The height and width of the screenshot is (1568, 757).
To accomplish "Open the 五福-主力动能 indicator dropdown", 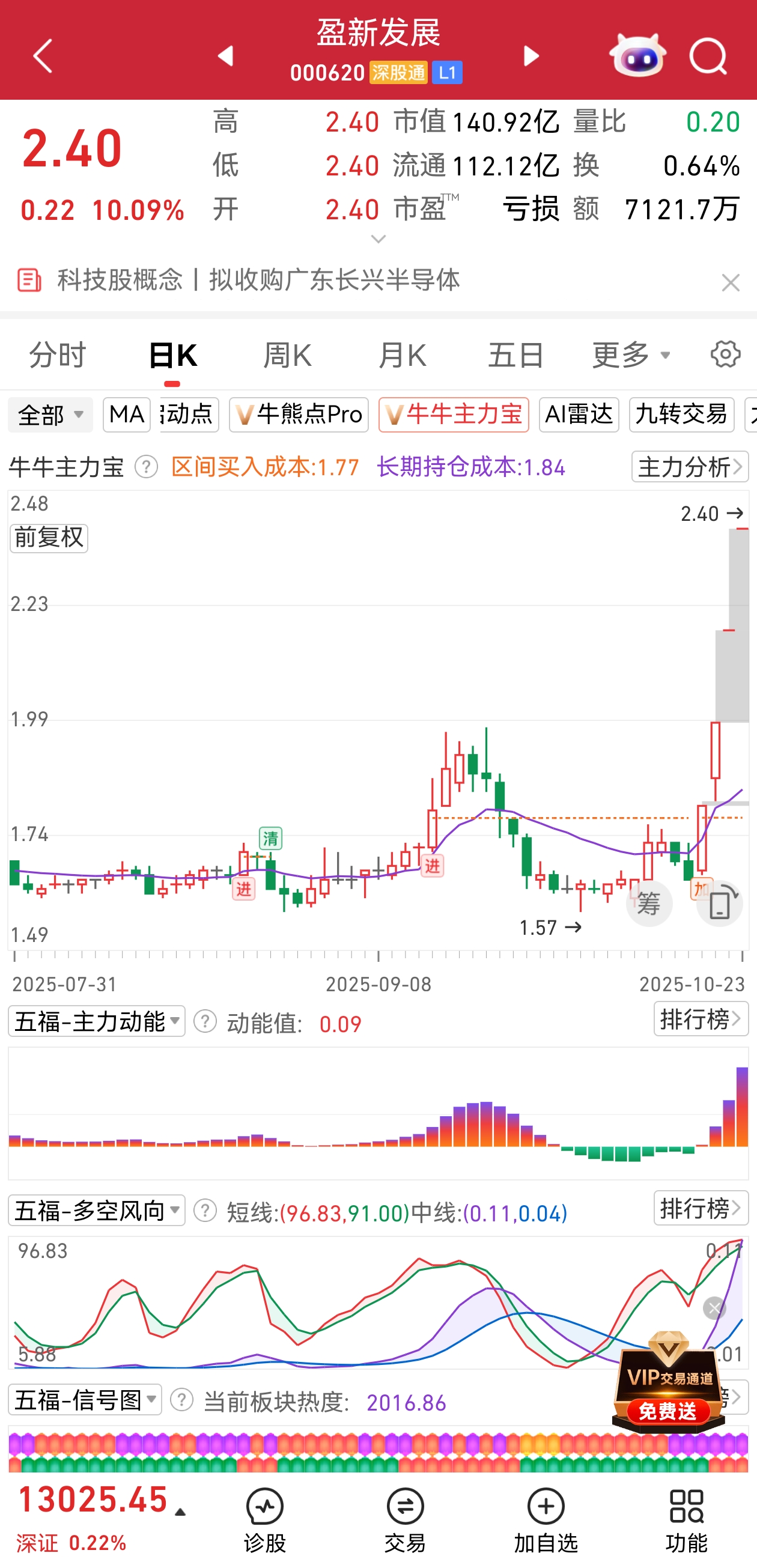I will click(x=97, y=1021).
